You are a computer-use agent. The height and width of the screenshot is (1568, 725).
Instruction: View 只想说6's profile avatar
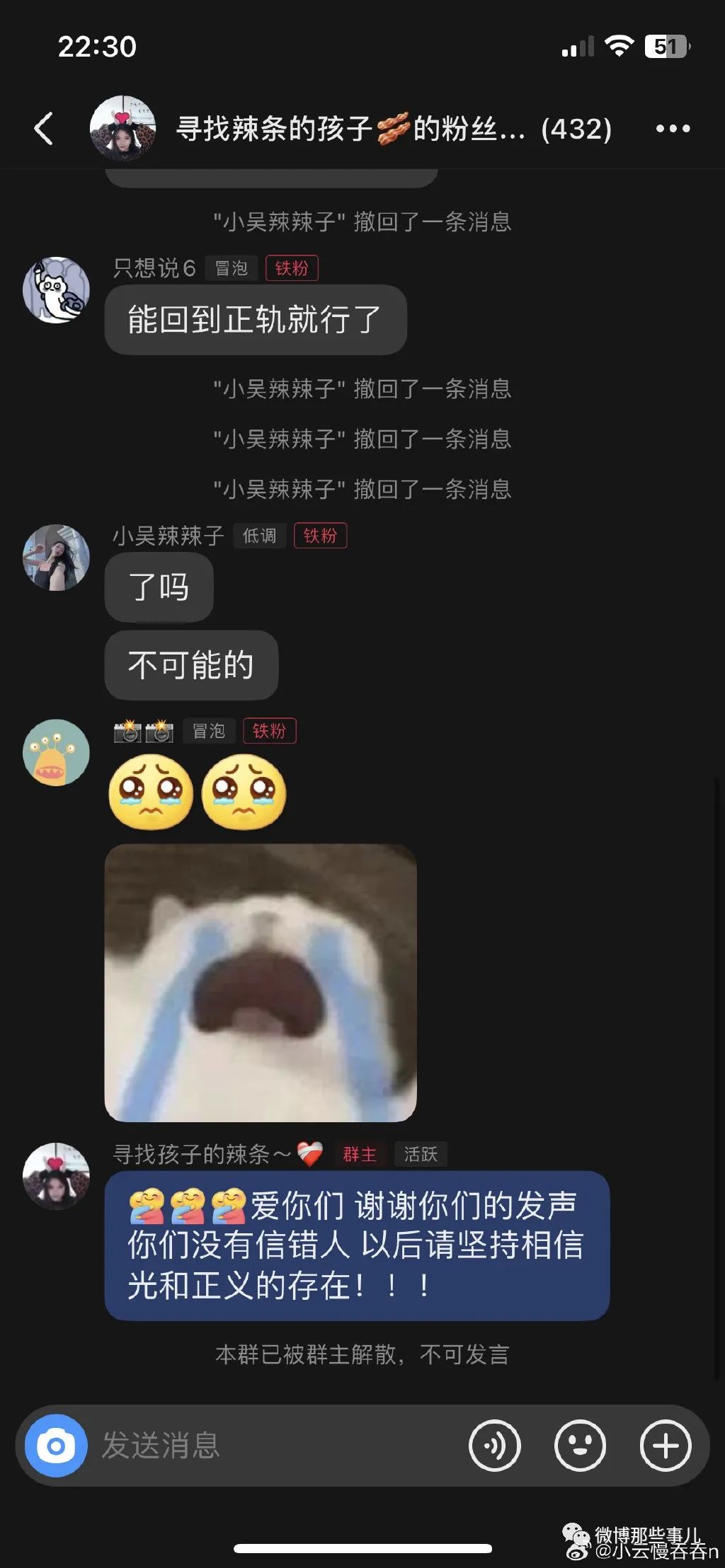tap(56, 290)
